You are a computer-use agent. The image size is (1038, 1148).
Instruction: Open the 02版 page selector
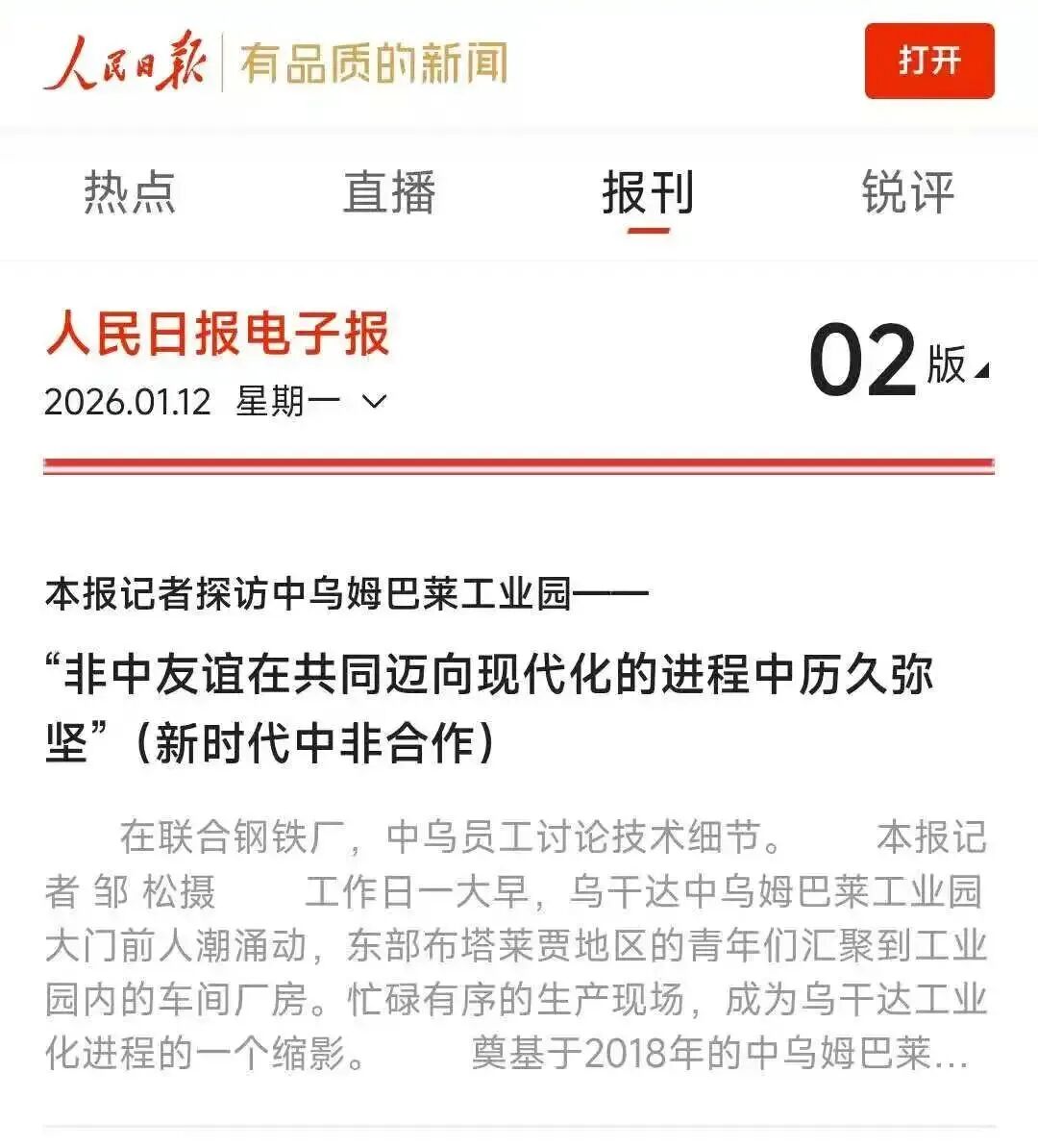898,362
